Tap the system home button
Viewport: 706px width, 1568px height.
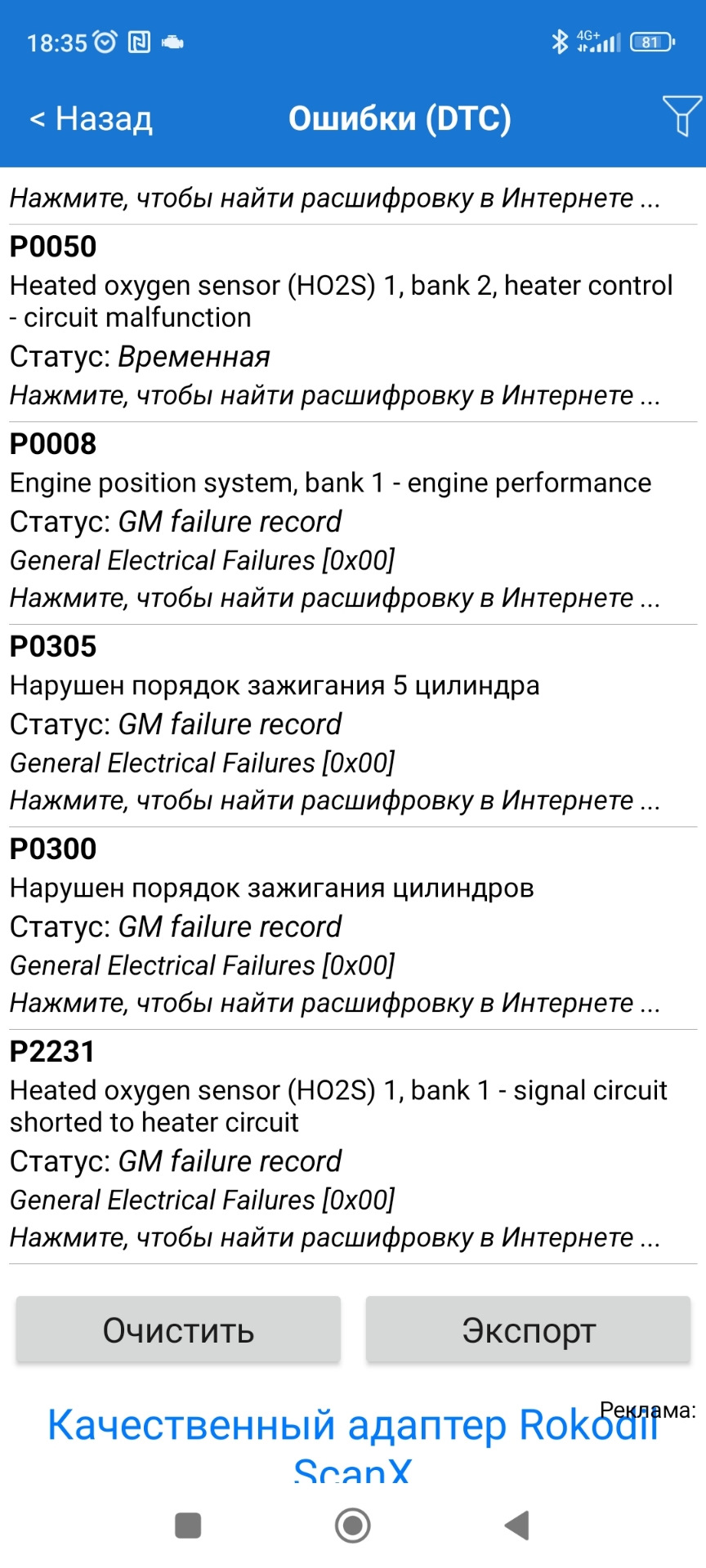(352, 1525)
